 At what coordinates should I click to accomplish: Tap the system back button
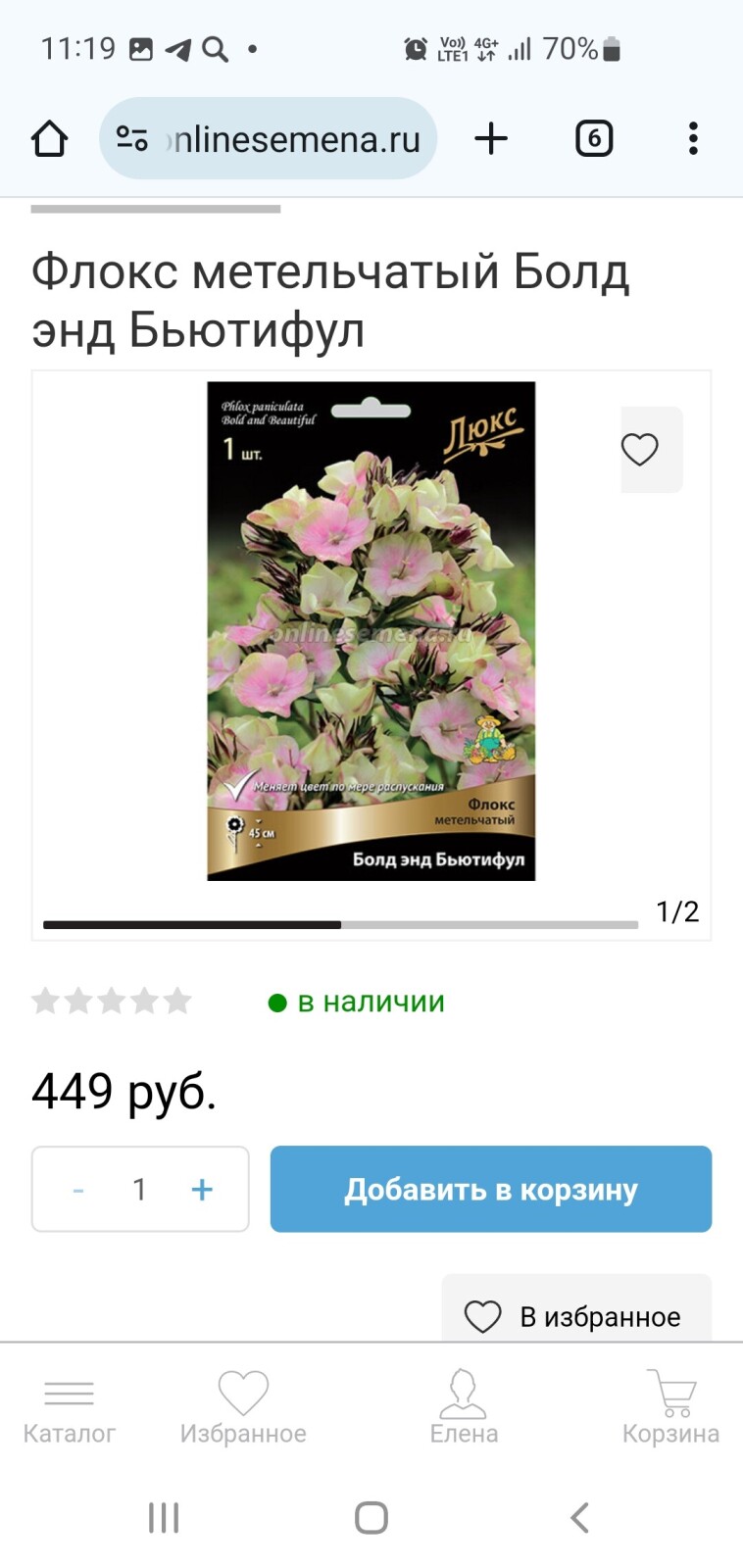pyautogui.click(x=579, y=1518)
